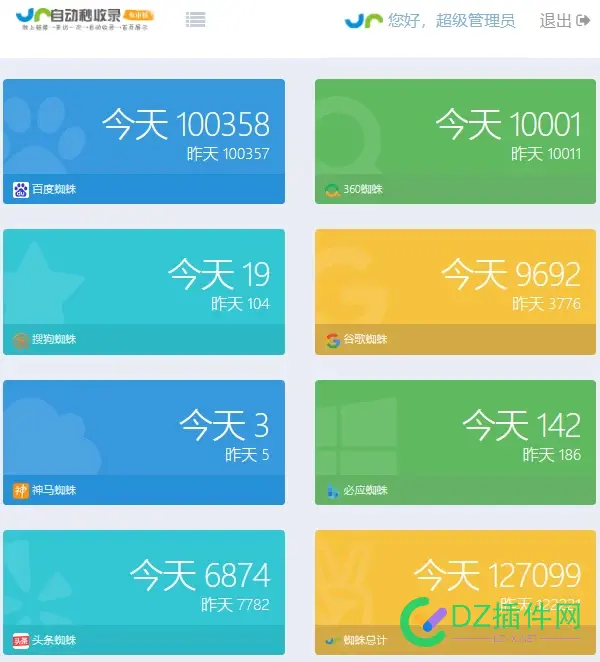
Task: Select the 神马蜘蛛 stats card
Action: 144,441
